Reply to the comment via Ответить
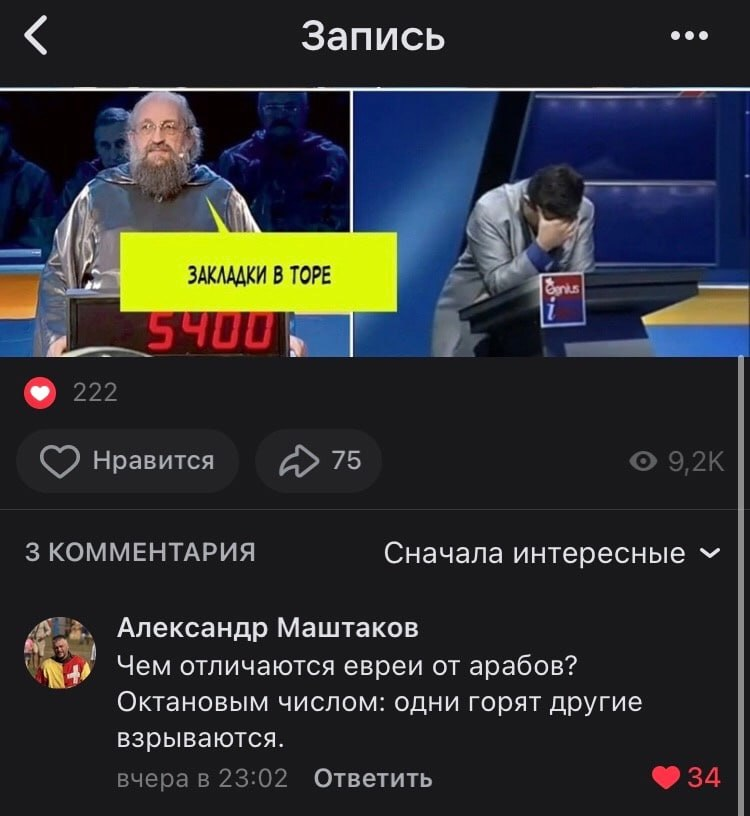This screenshot has width=750, height=816. (372, 777)
